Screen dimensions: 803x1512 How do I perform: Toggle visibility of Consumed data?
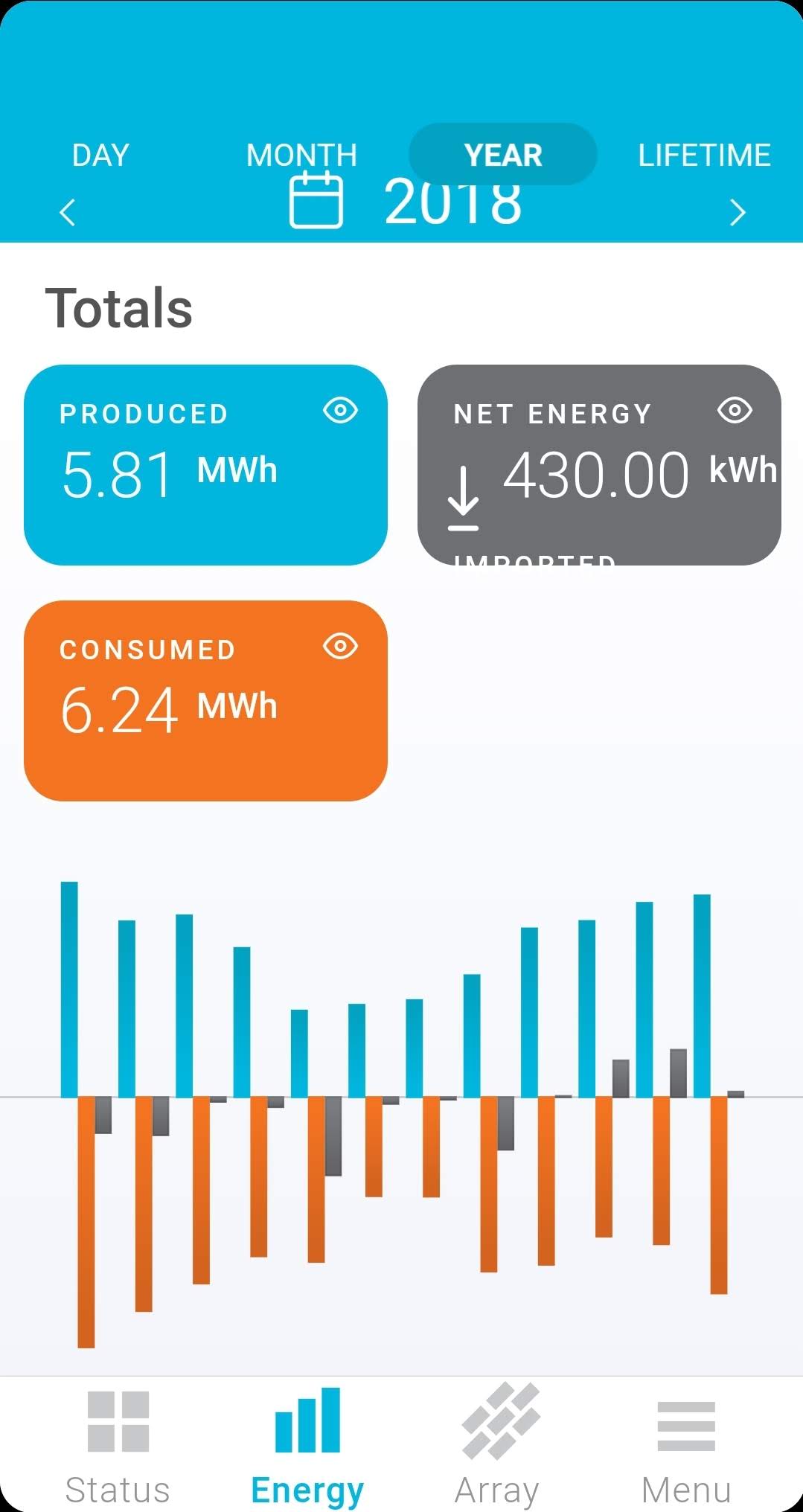coord(341,646)
